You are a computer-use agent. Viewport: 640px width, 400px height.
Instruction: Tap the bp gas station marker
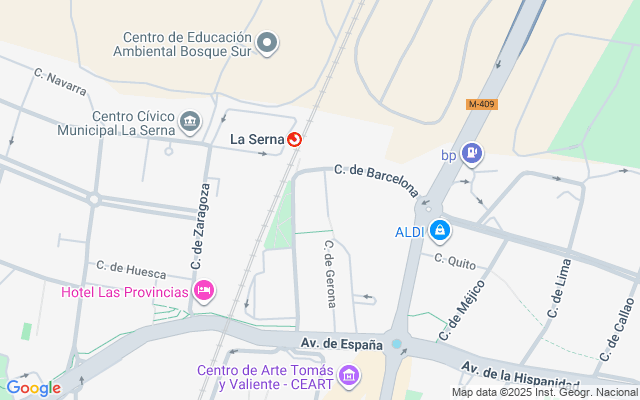click(473, 154)
